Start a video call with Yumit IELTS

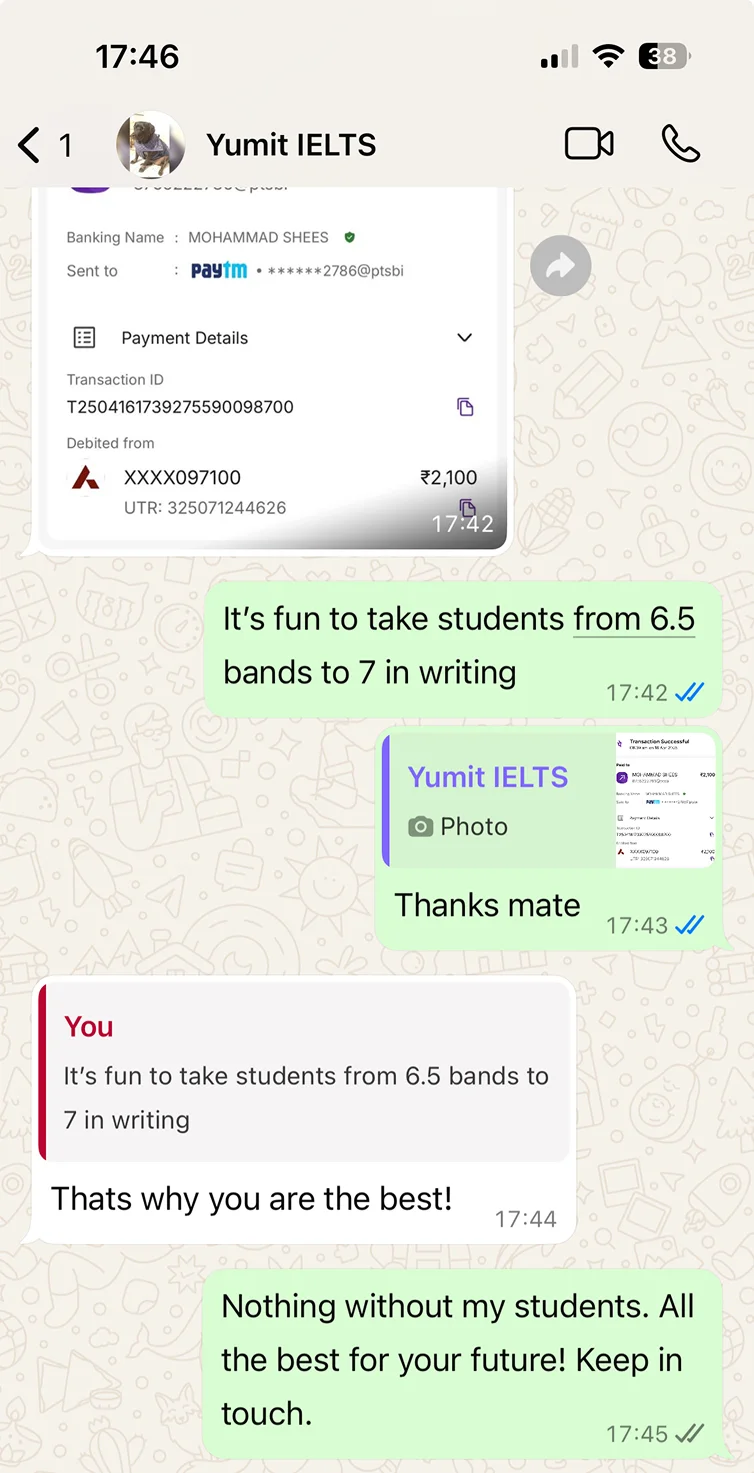point(589,144)
